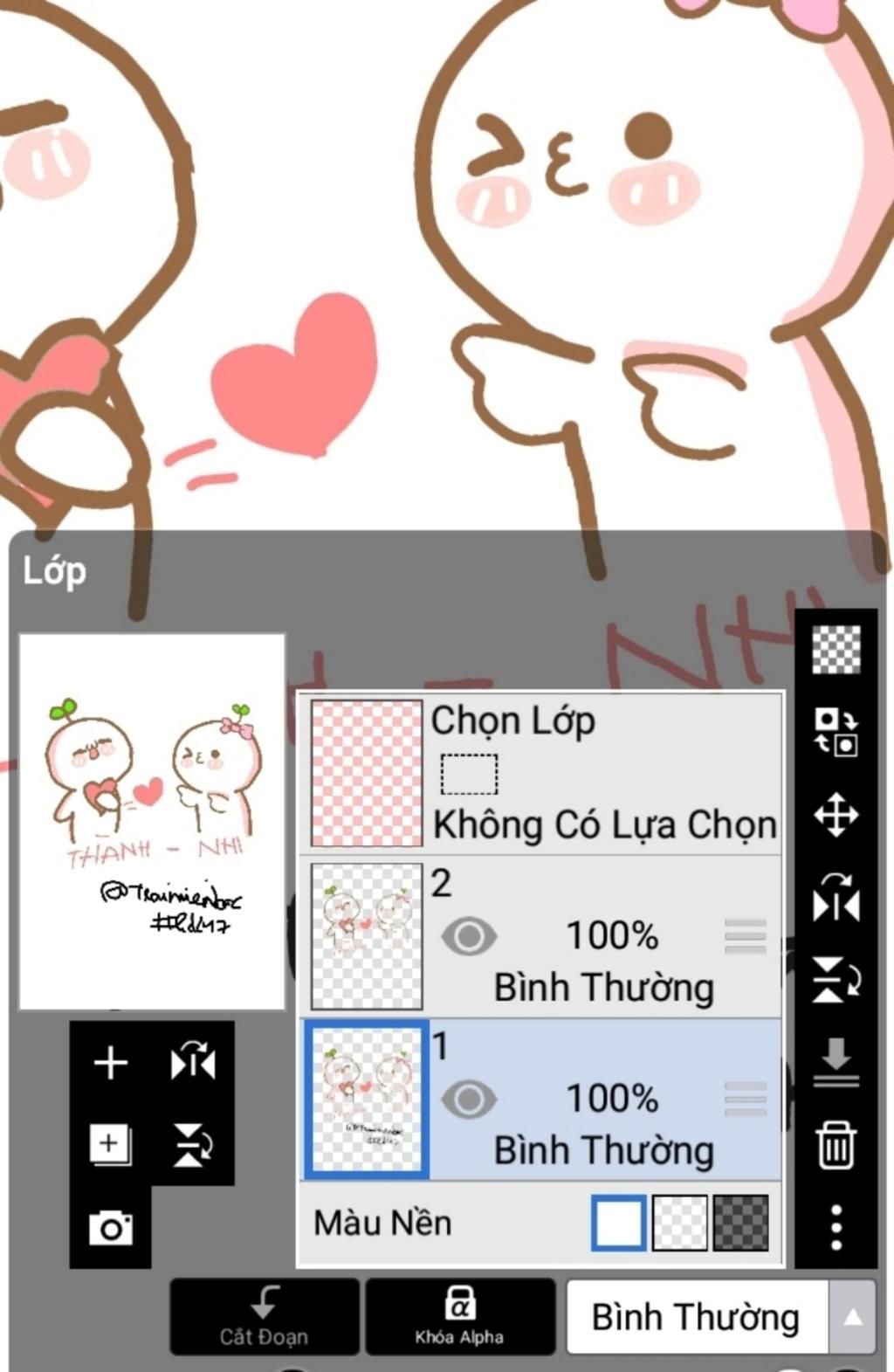
Task: Merge layer down with arrow icon
Action: [836, 1062]
